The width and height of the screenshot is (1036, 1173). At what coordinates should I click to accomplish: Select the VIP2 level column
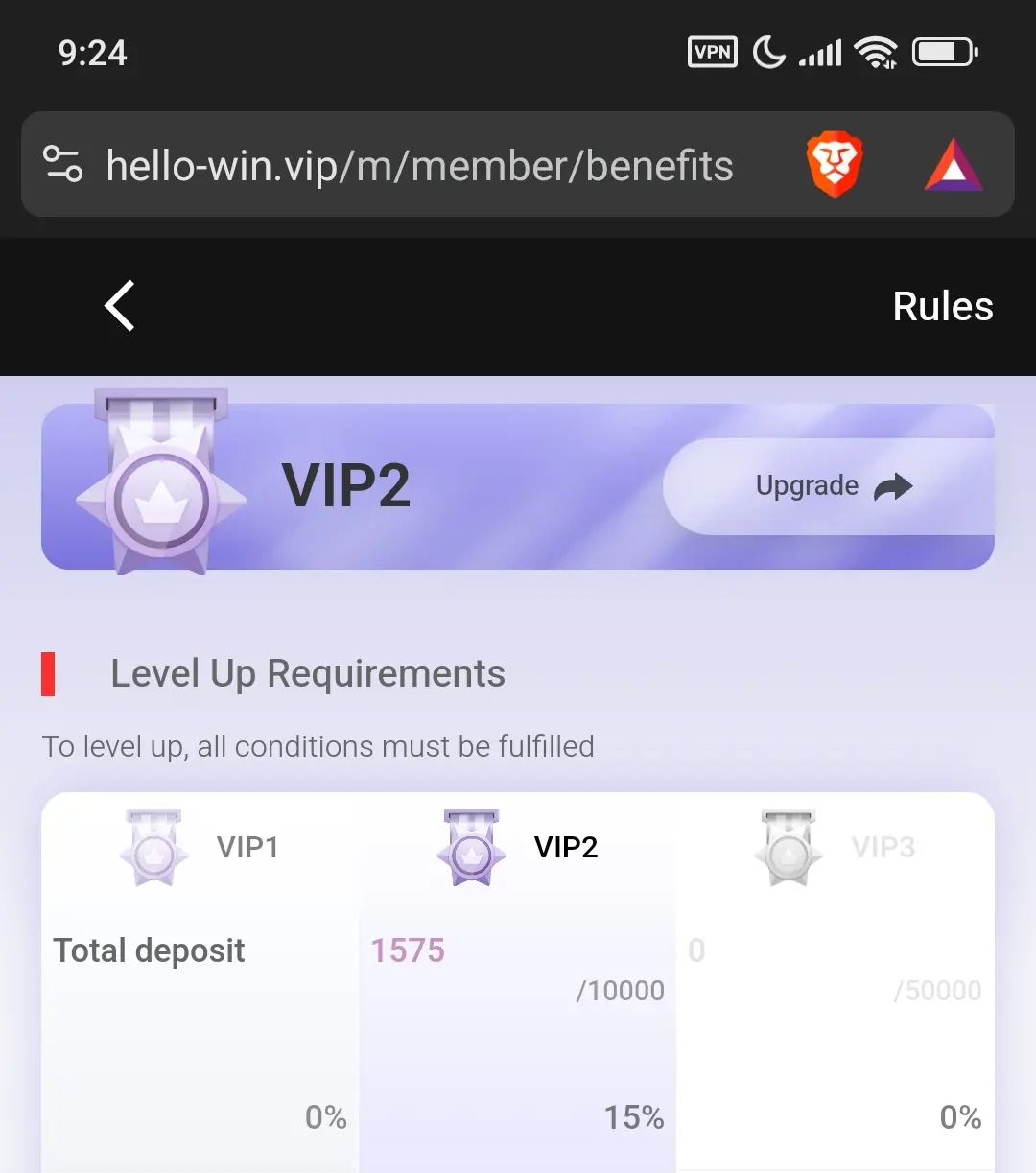(x=518, y=848)
